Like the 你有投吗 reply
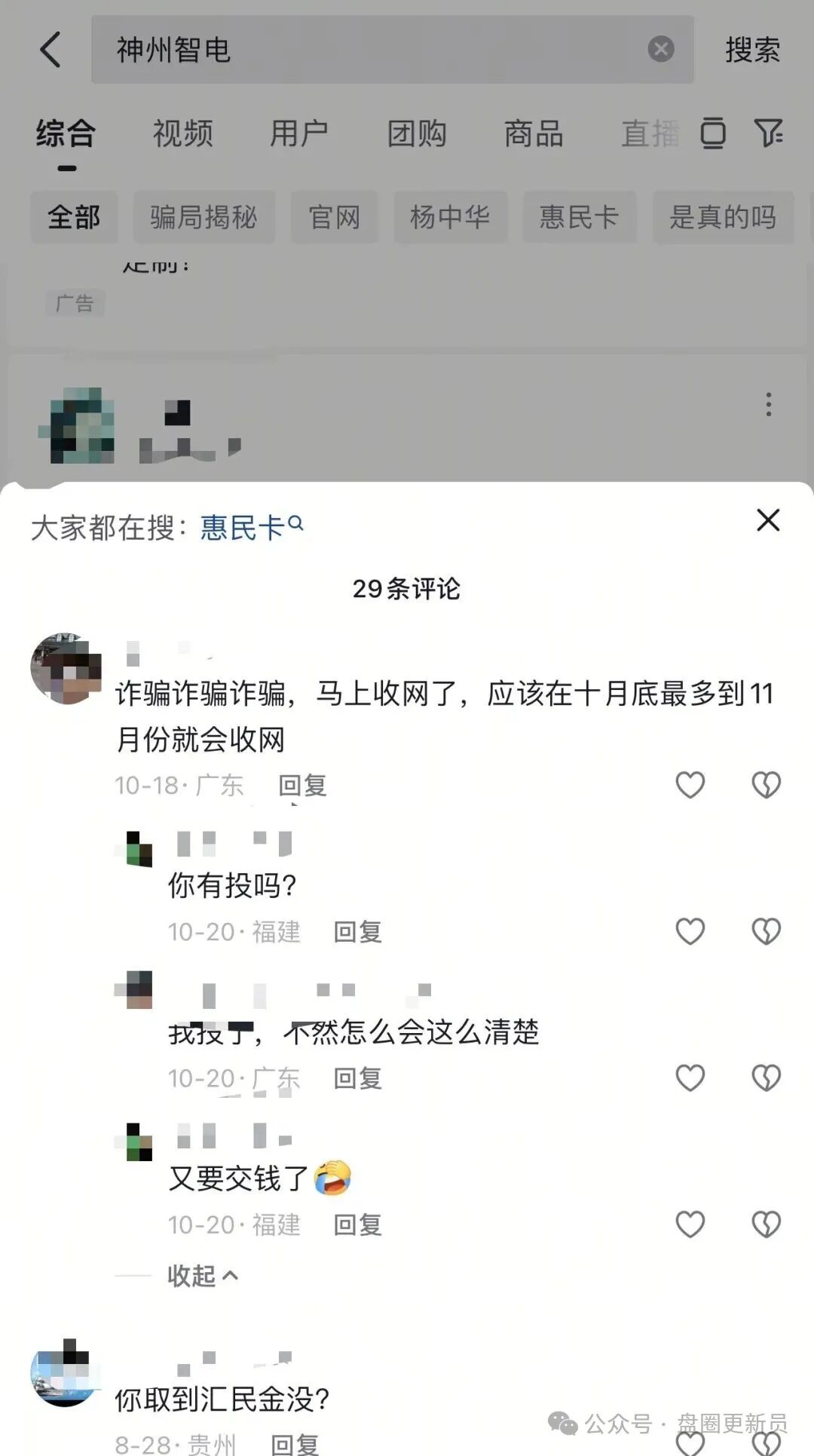Viewport: 814px width, 1456px height. 688,931
